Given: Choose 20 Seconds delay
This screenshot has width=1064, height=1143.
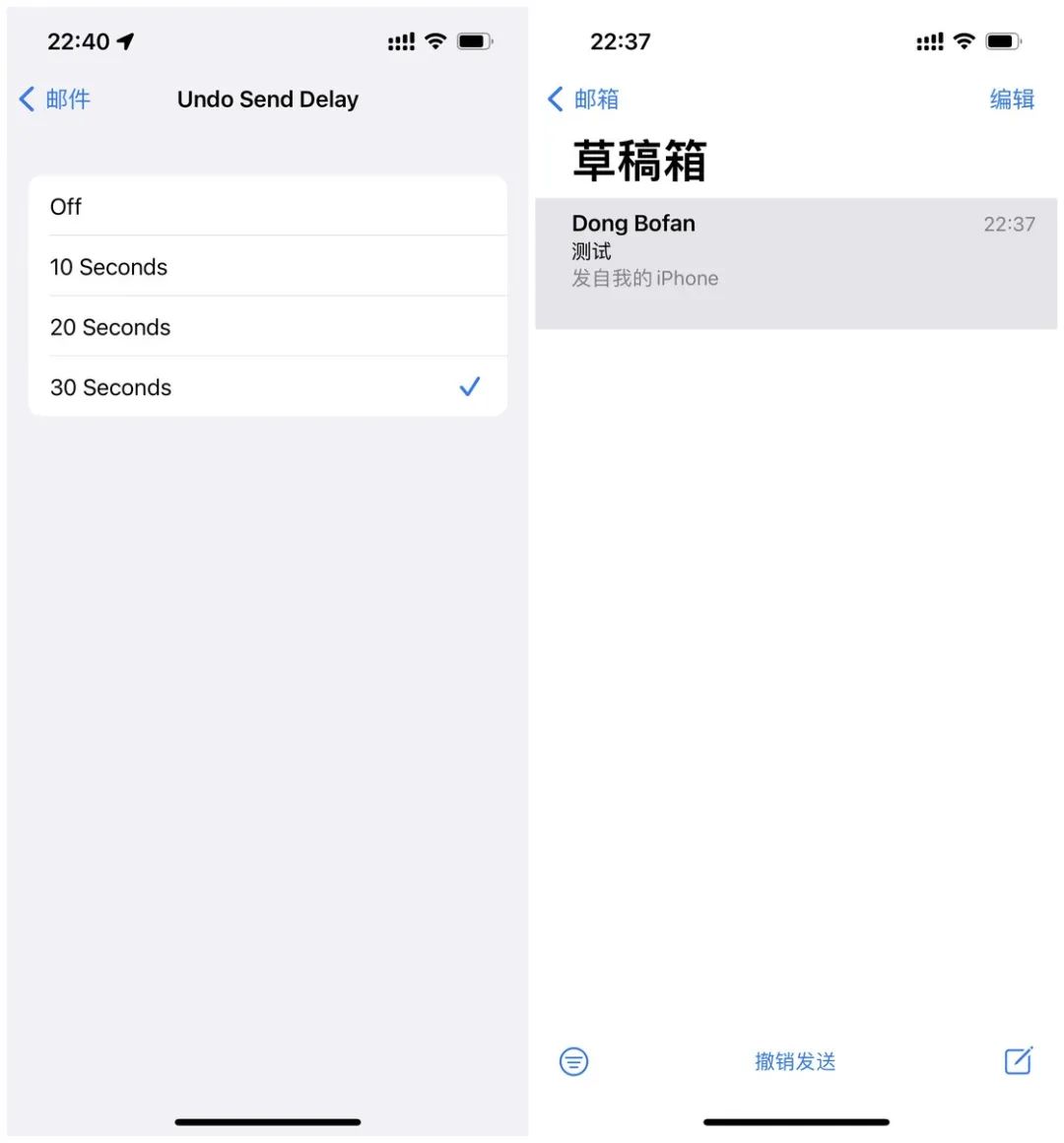Looking at the screenshot, I should pyautogui.click(x=266, y=327).
